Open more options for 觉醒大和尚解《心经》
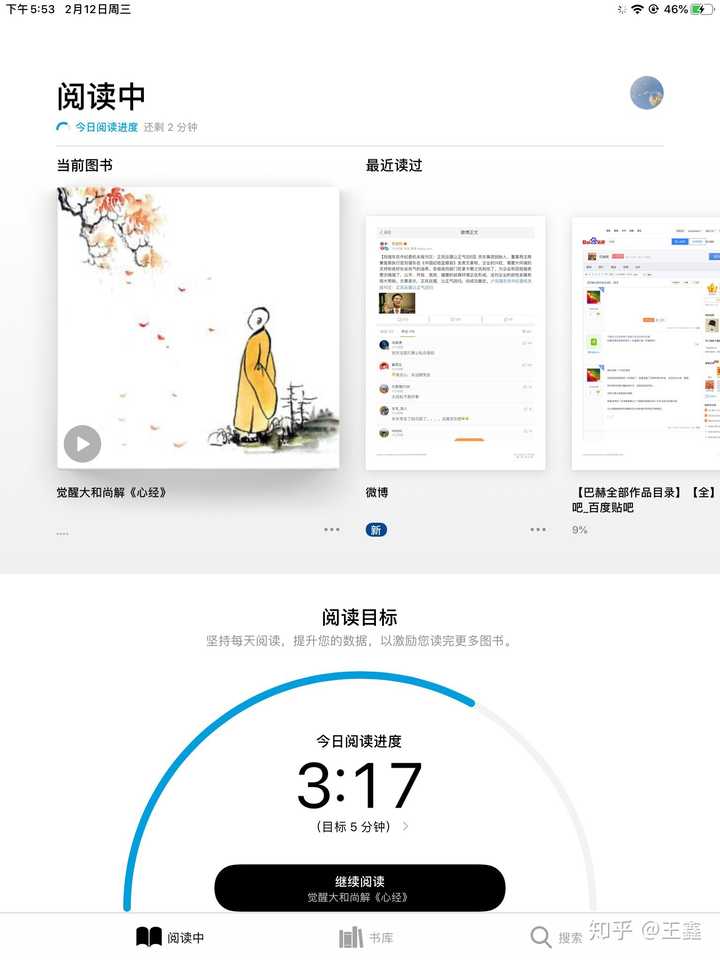The image size is (720, 960). pyautogui.click(x=331, y=529)
